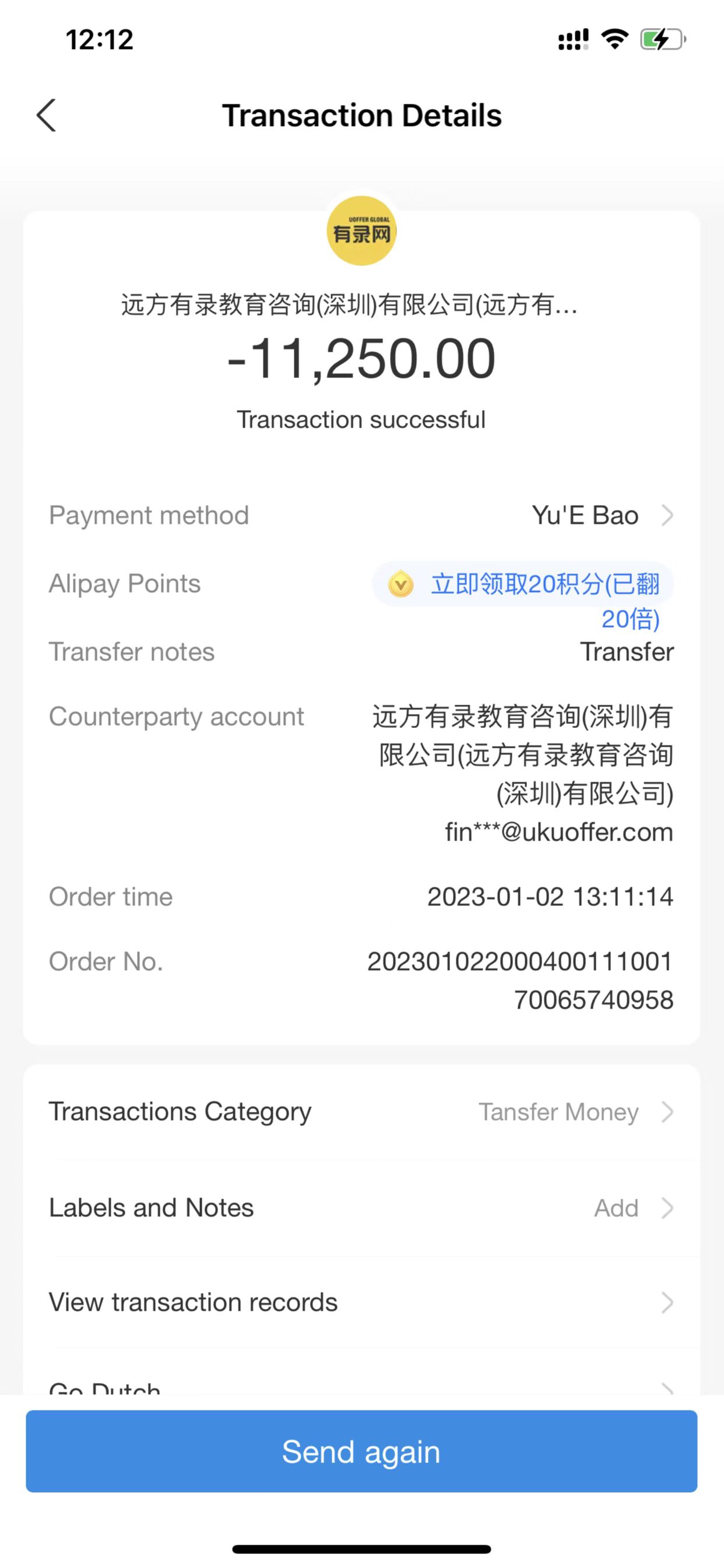Go back from Transaction Details
Screen dimensions: 724x1568
tap(47, 116)
